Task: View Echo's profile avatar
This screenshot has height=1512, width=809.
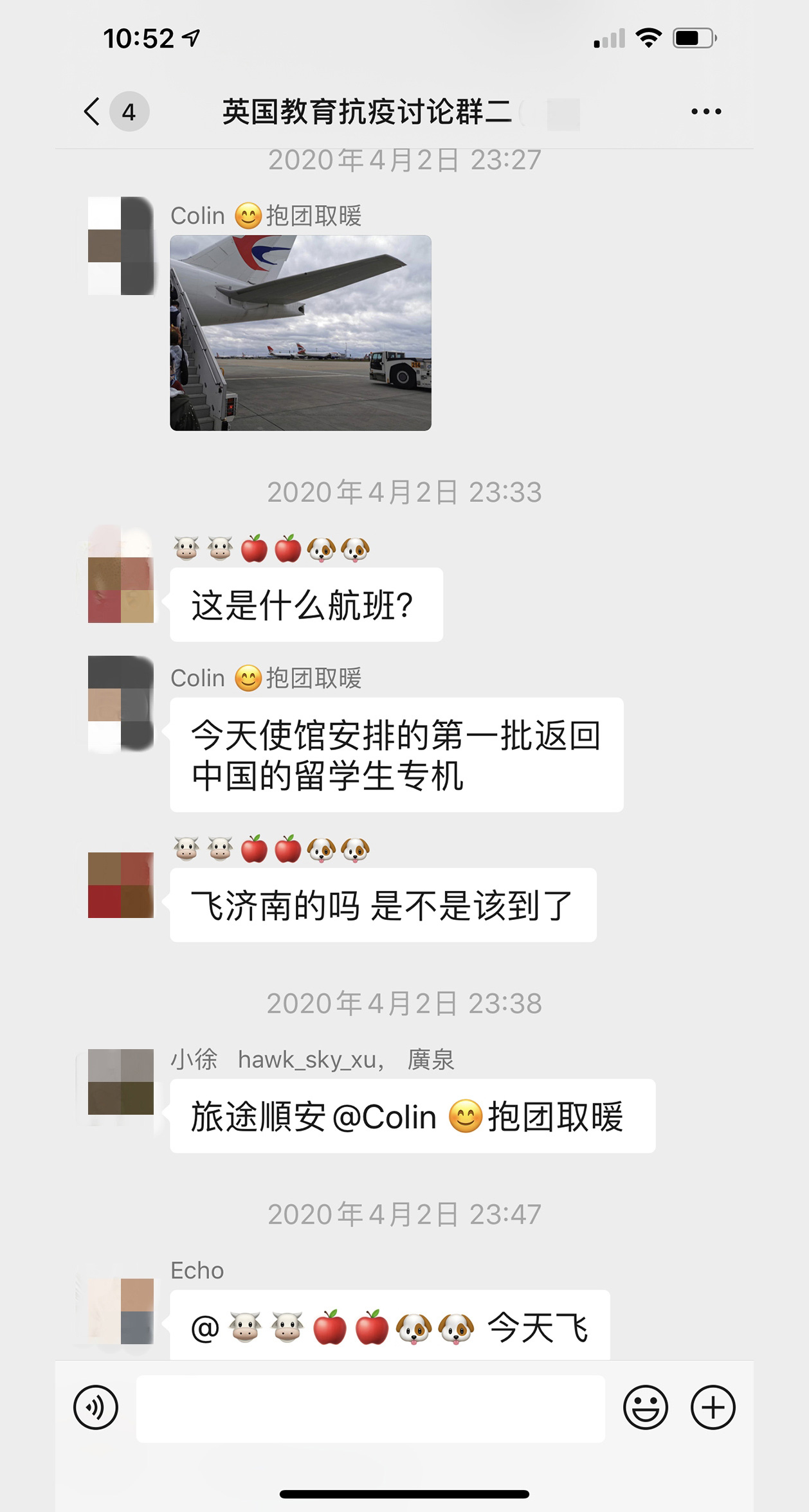Action: 121,1311
